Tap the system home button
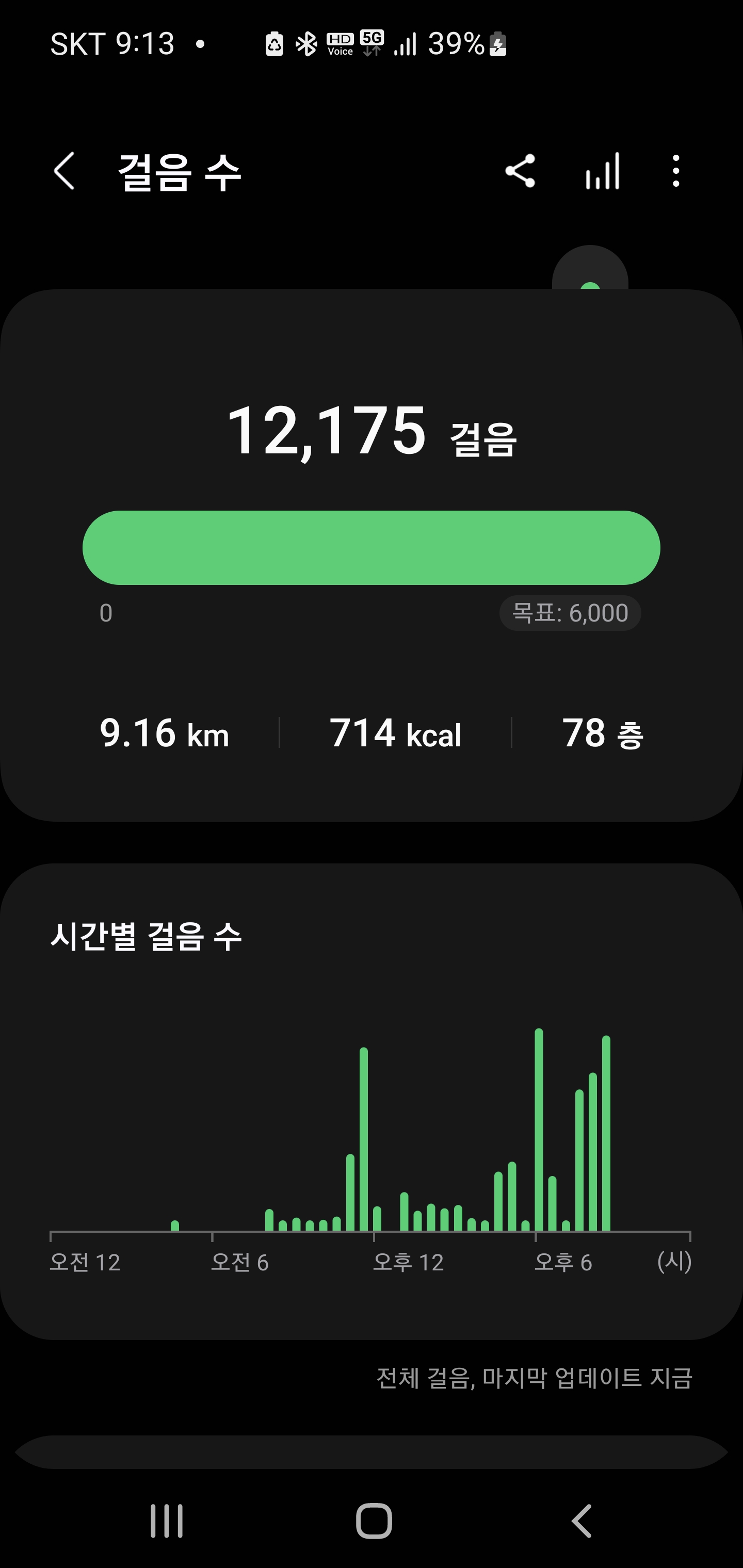 coord(374,1521)
